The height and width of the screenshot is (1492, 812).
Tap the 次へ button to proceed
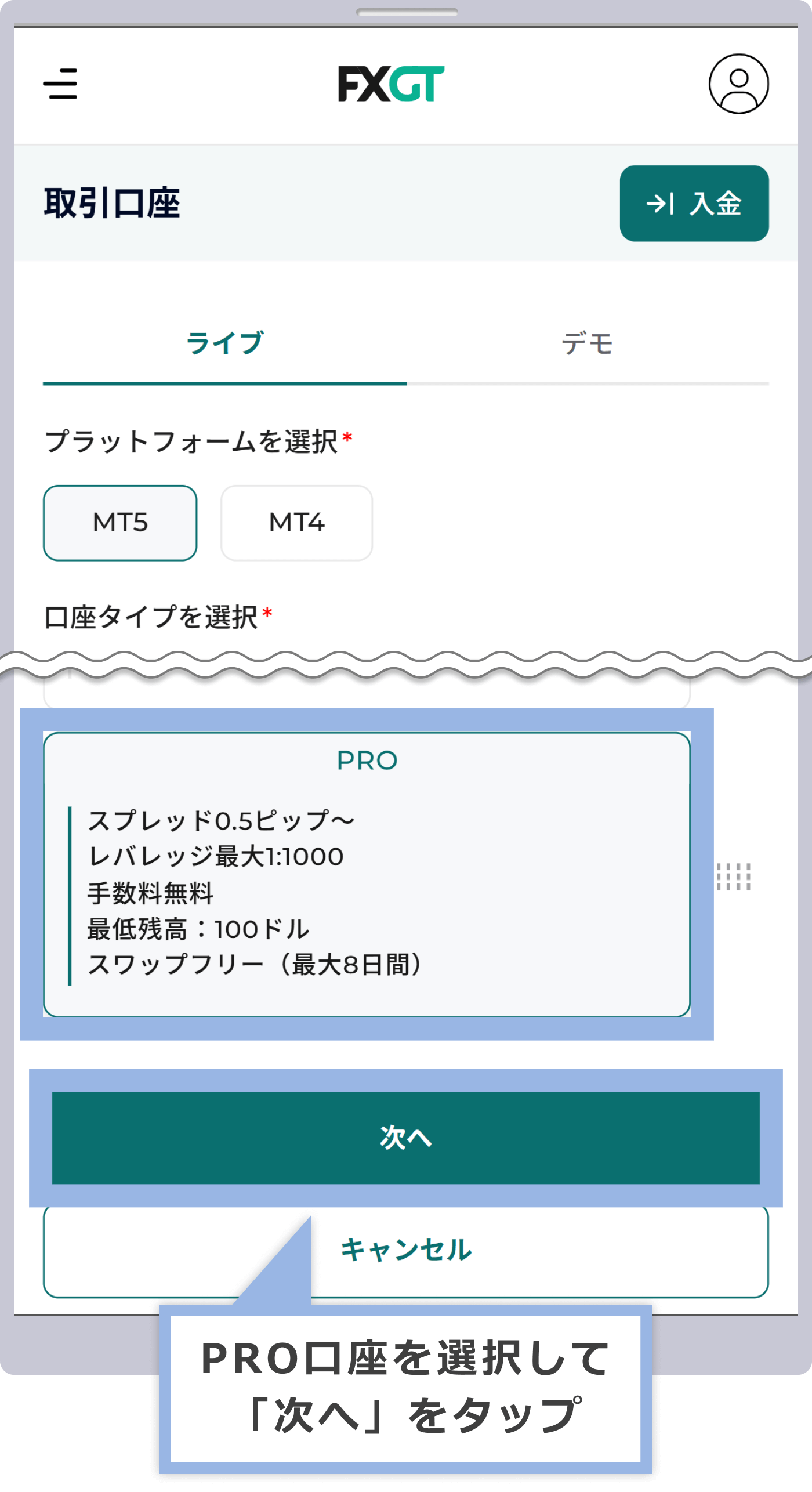(x=406, y=1137)
